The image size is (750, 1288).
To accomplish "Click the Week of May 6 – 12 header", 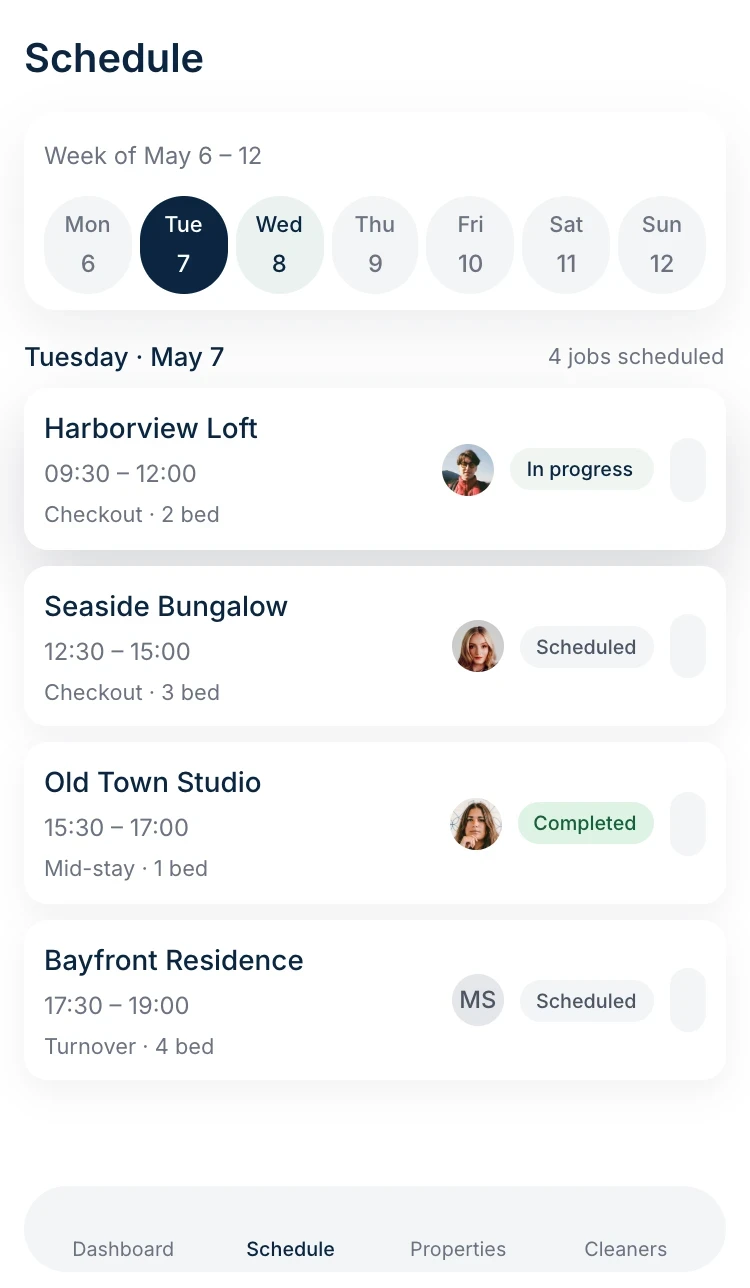I will pyautogui.click(x=152, y=156).
